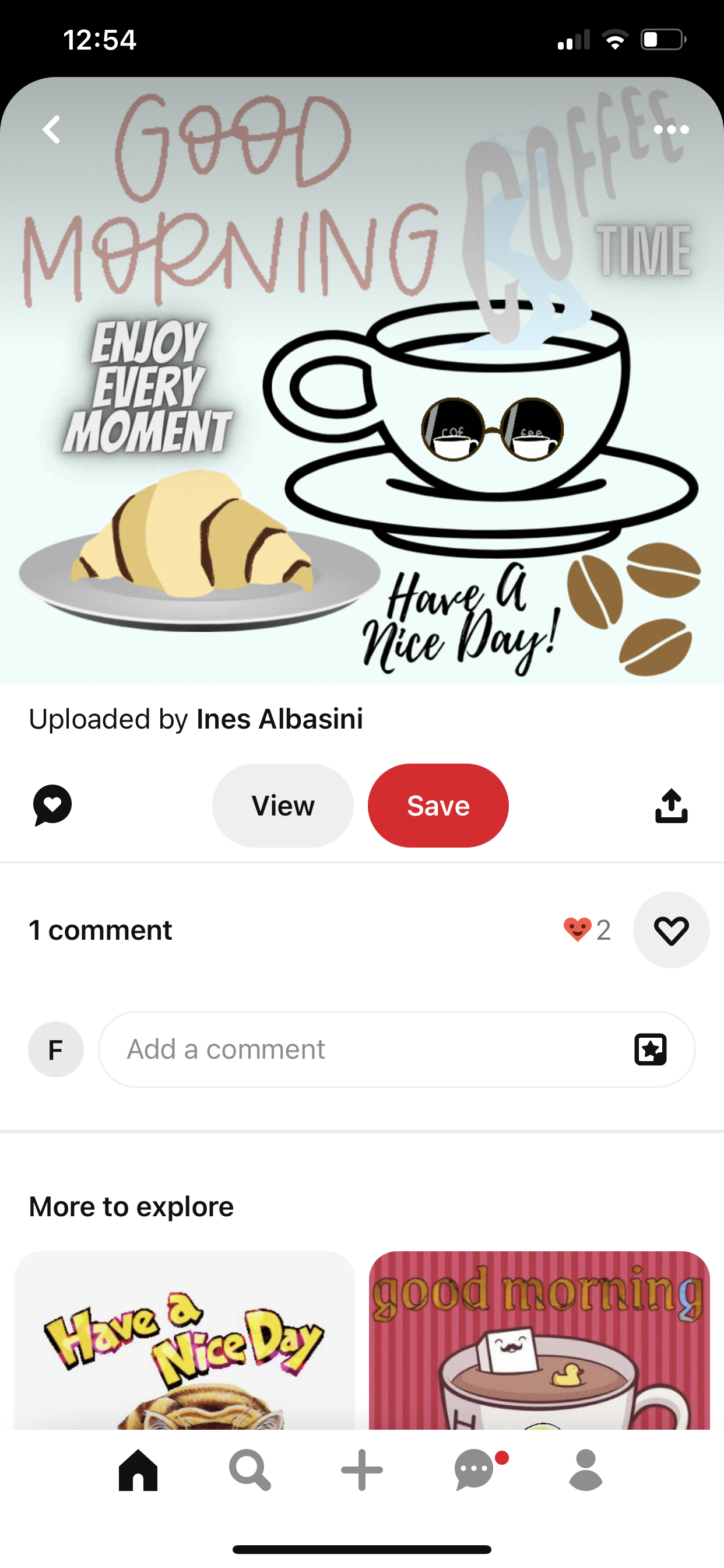The image size is (724, 1568).
Task: Create a new pin with plus tab
Action: tap(362, 1470)
